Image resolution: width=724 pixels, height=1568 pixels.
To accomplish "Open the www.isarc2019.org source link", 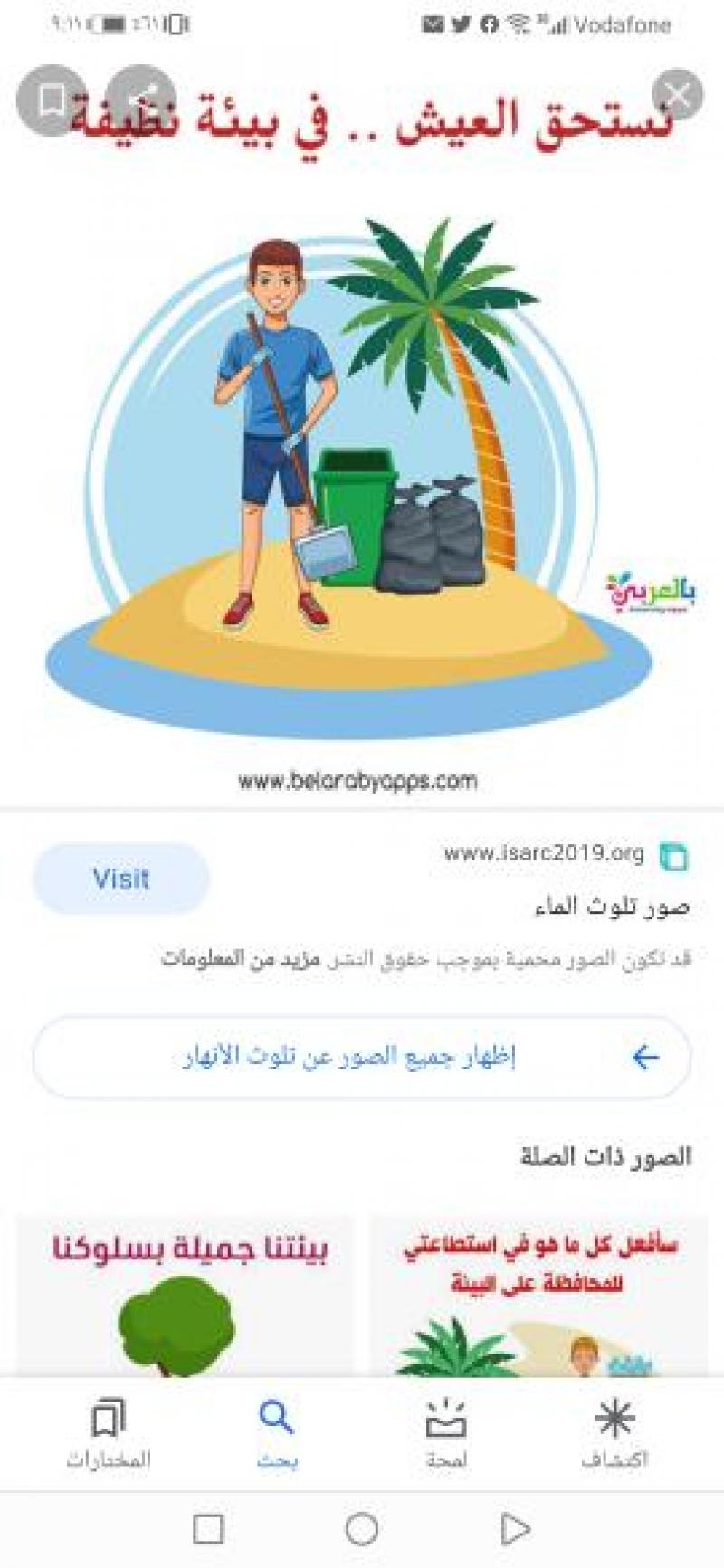I will tap(544, 853).
